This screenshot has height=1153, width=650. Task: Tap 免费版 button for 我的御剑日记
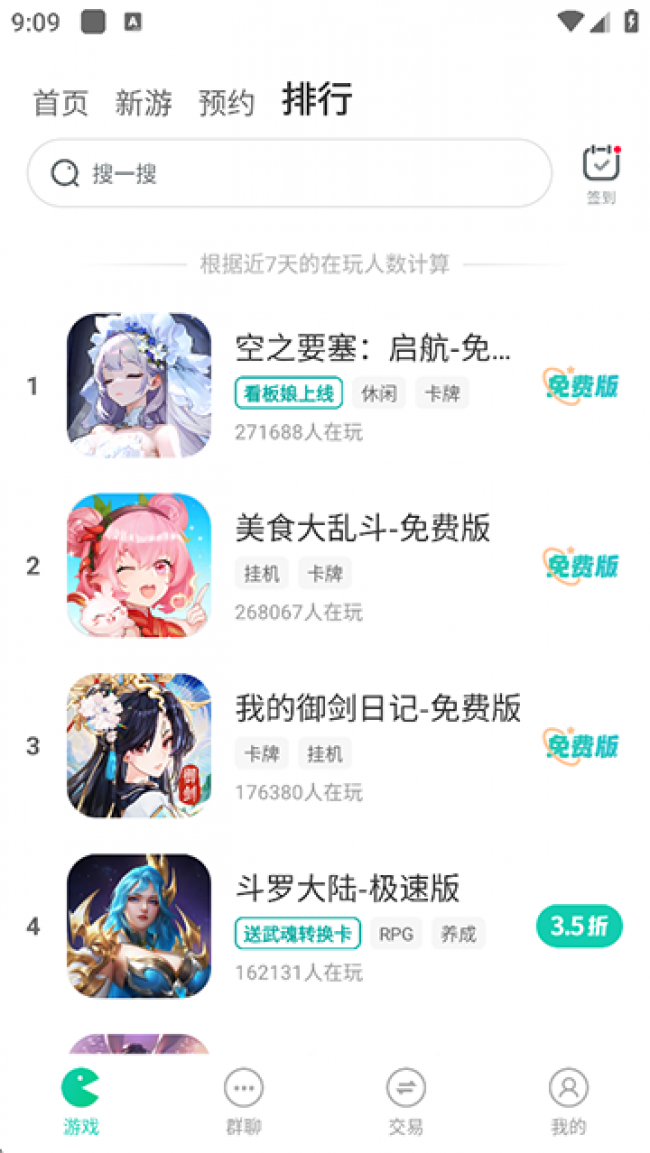[581, 746]
